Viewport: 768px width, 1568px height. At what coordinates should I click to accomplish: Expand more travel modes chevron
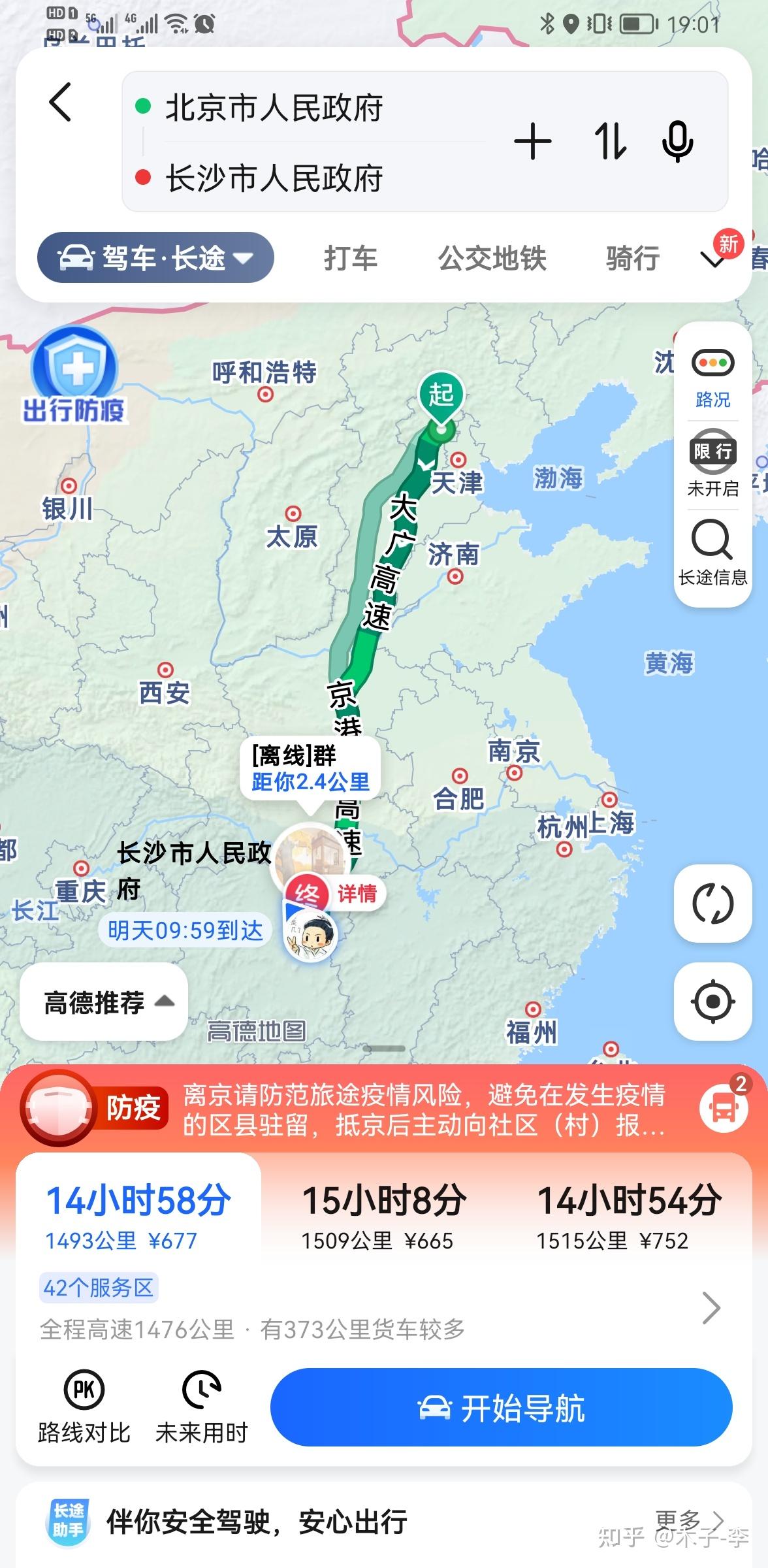[x=713, y=260]
